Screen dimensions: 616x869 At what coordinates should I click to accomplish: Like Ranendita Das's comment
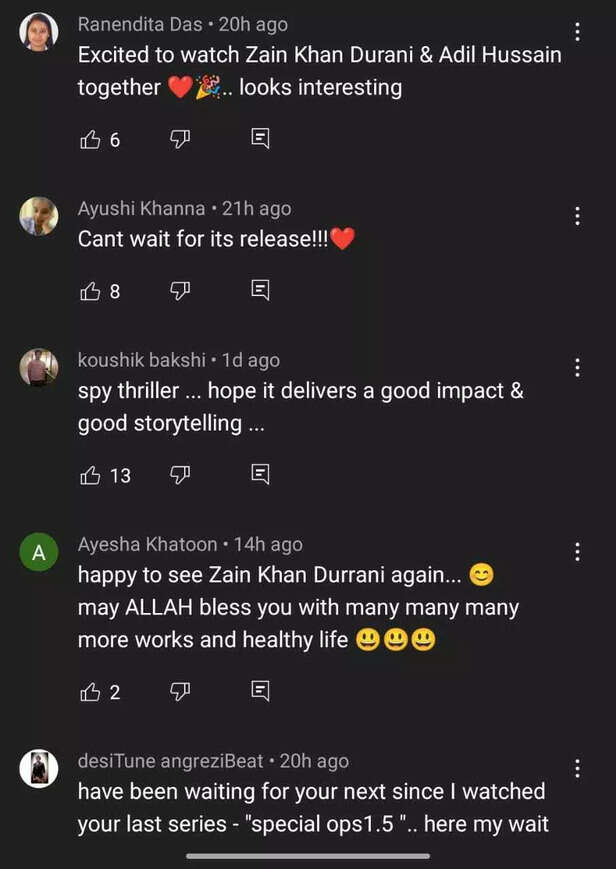point(90,140)
